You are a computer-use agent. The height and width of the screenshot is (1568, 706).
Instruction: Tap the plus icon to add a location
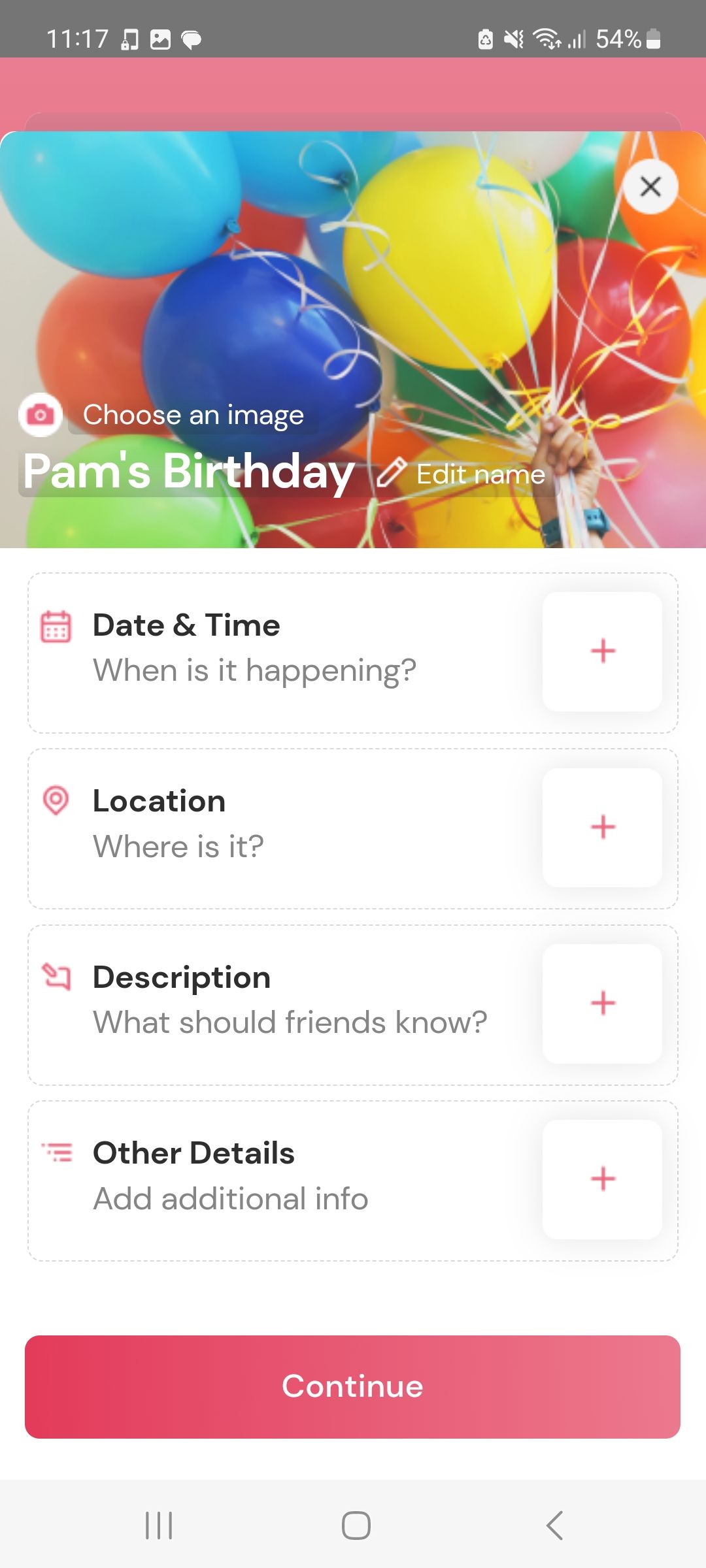point(602,826)
